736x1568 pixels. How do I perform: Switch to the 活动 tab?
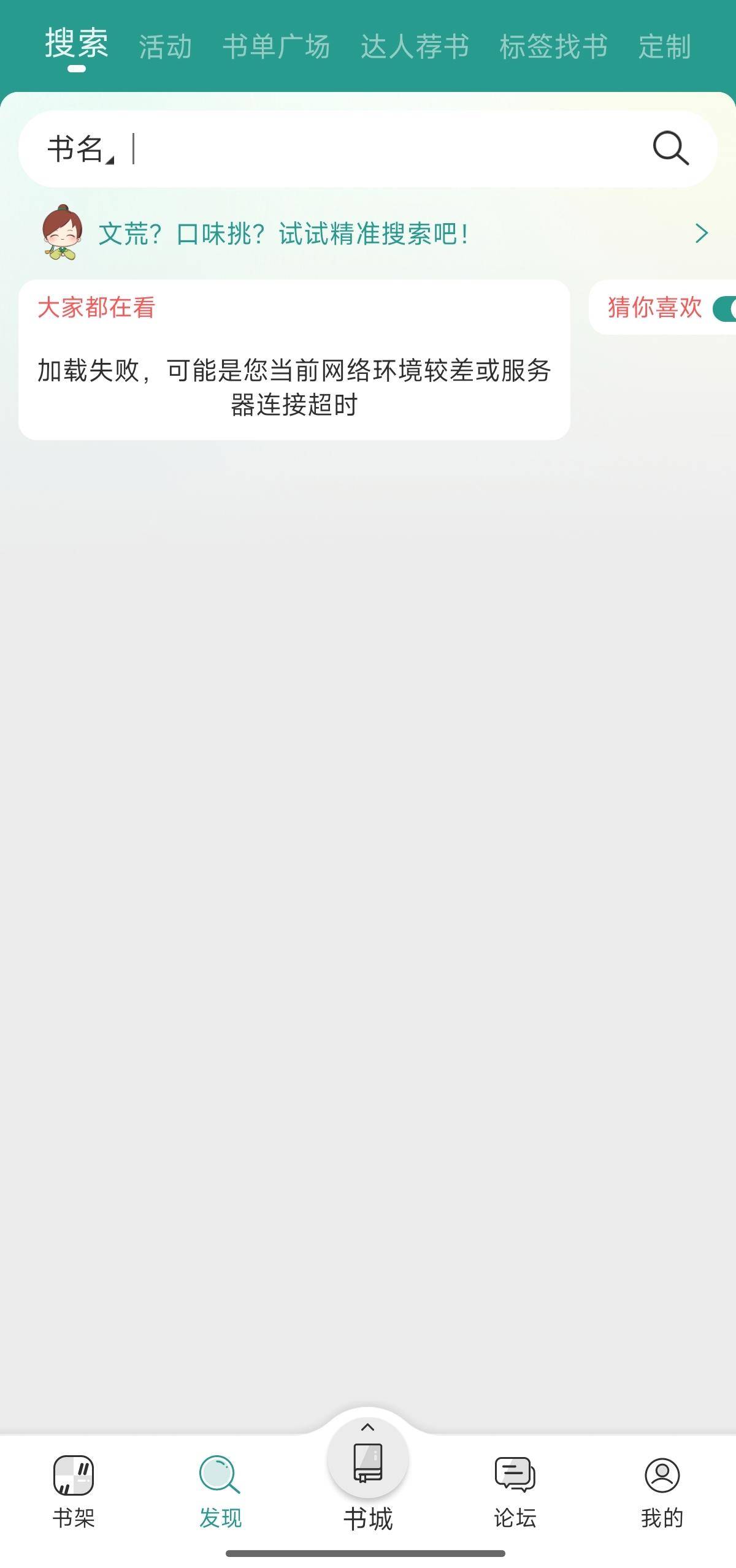point(165,47)
